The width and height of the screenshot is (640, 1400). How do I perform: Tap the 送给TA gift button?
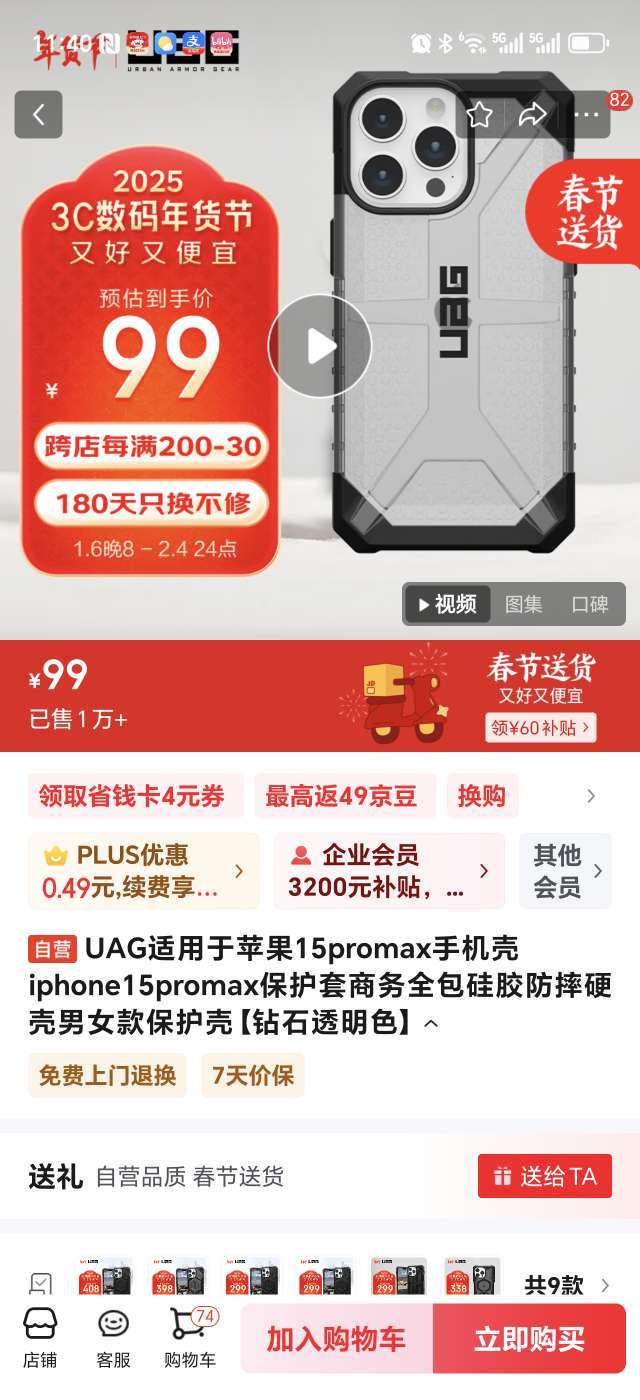(x=545, y=1176)
